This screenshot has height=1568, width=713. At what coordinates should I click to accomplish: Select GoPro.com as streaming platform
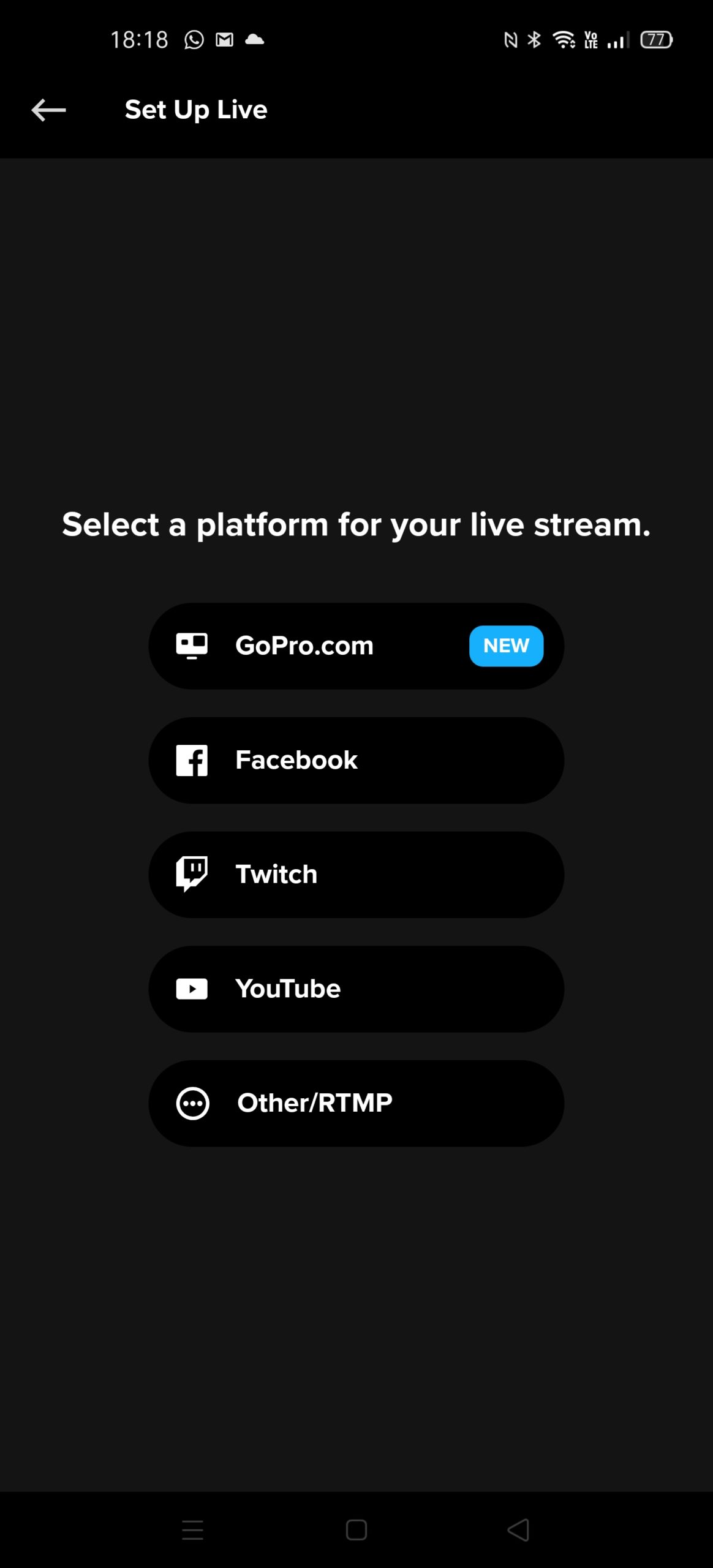tap(356, 646)
